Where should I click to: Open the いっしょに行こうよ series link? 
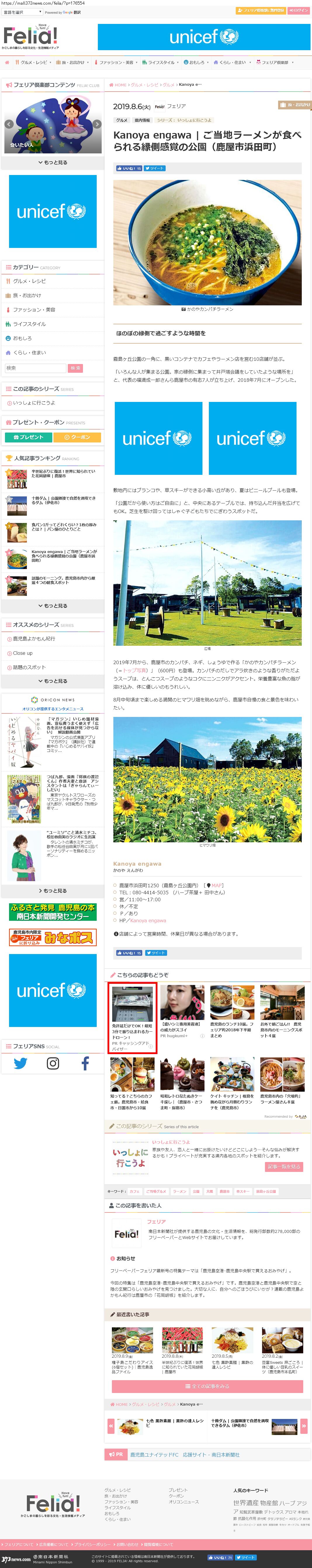(34, 403)
